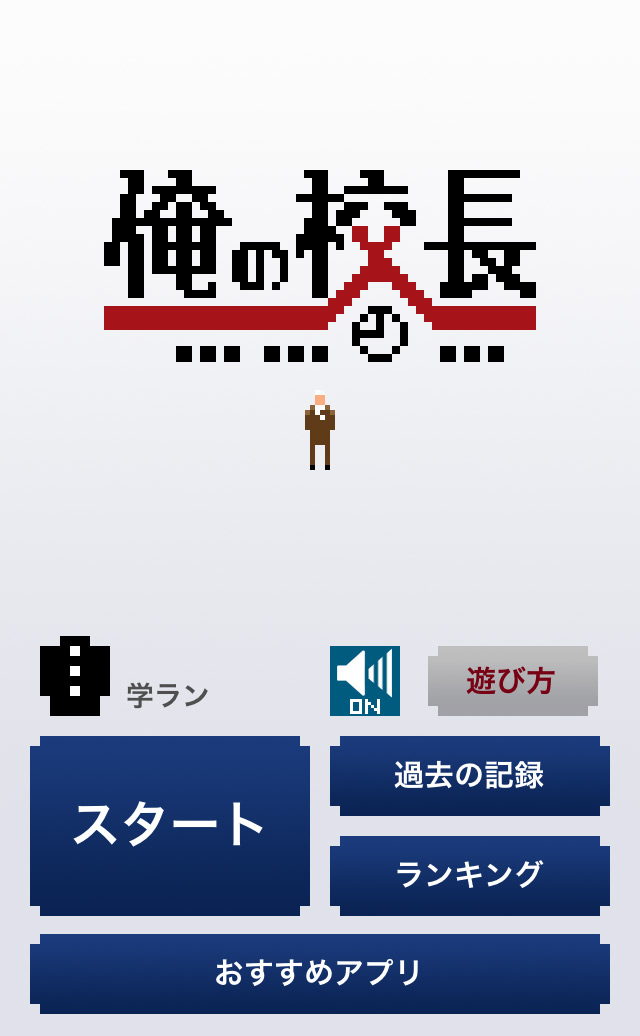Image resolution: width=640 pixels, height=1036 pixels.
Task: Toggle the sound ON speaker icon
Action: point(365,680)
